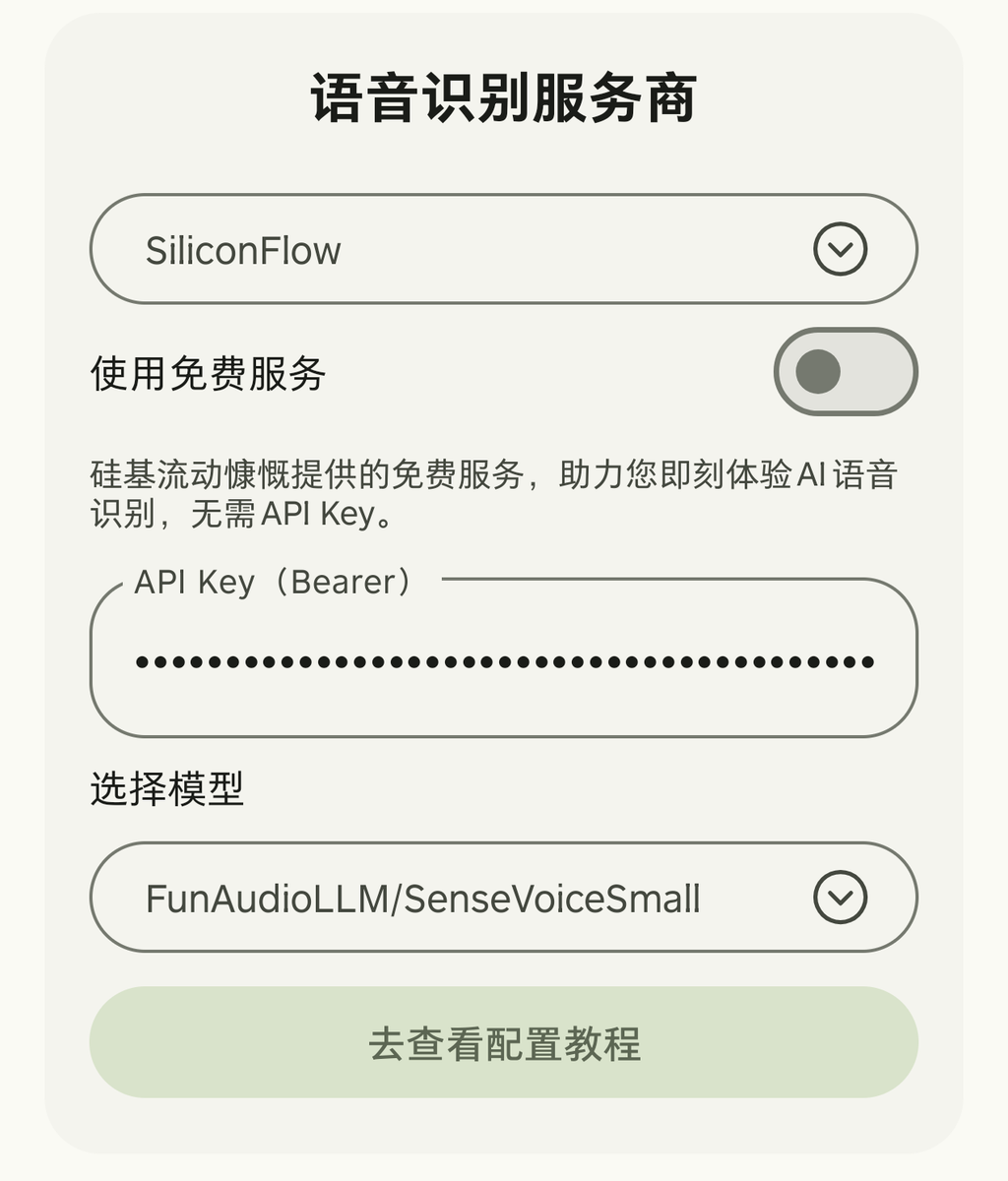Open the SiliconFlow provider dropdown
The image size is (1008, 1181).
coord(503,249)
